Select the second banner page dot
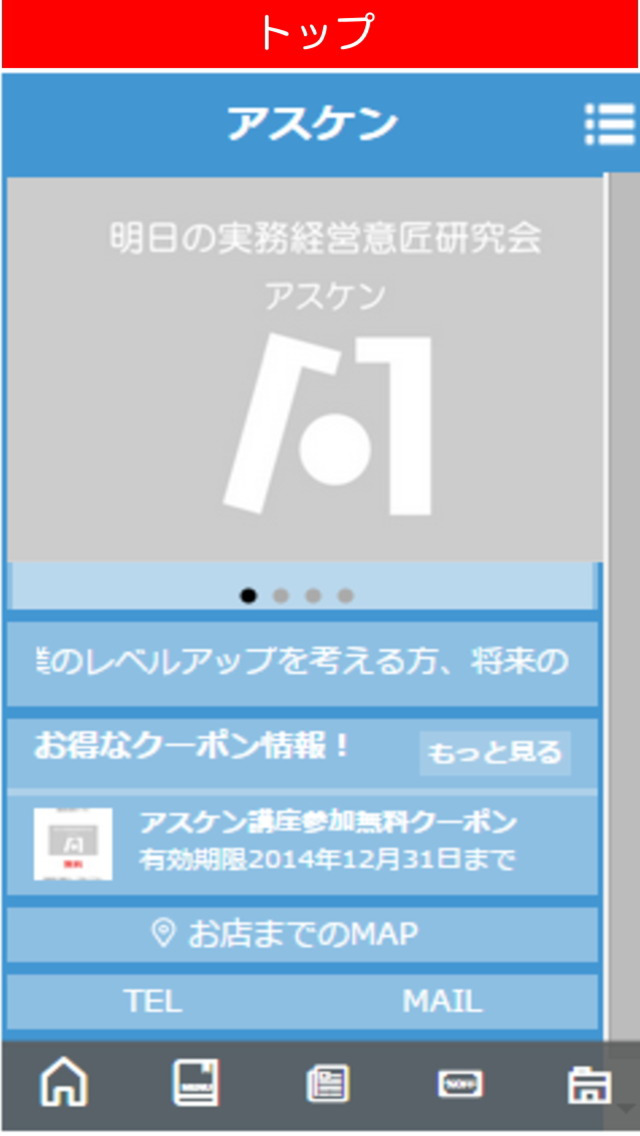640x1136 pixels. coord(281,596)
